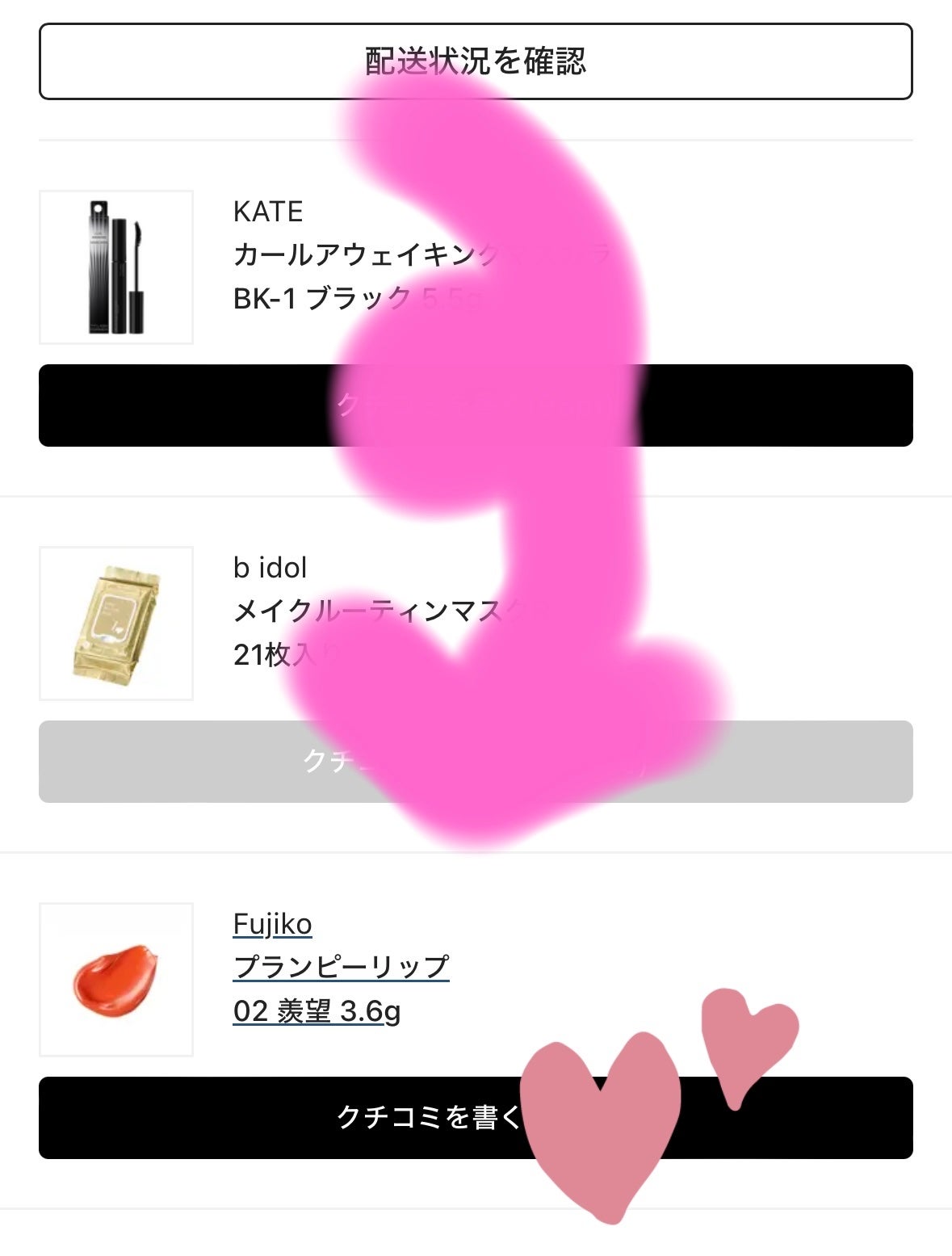Viewport: 952px width, 1256px height.
Task: Tap the 配送状況を確認 button
Action: coord(476,61)
